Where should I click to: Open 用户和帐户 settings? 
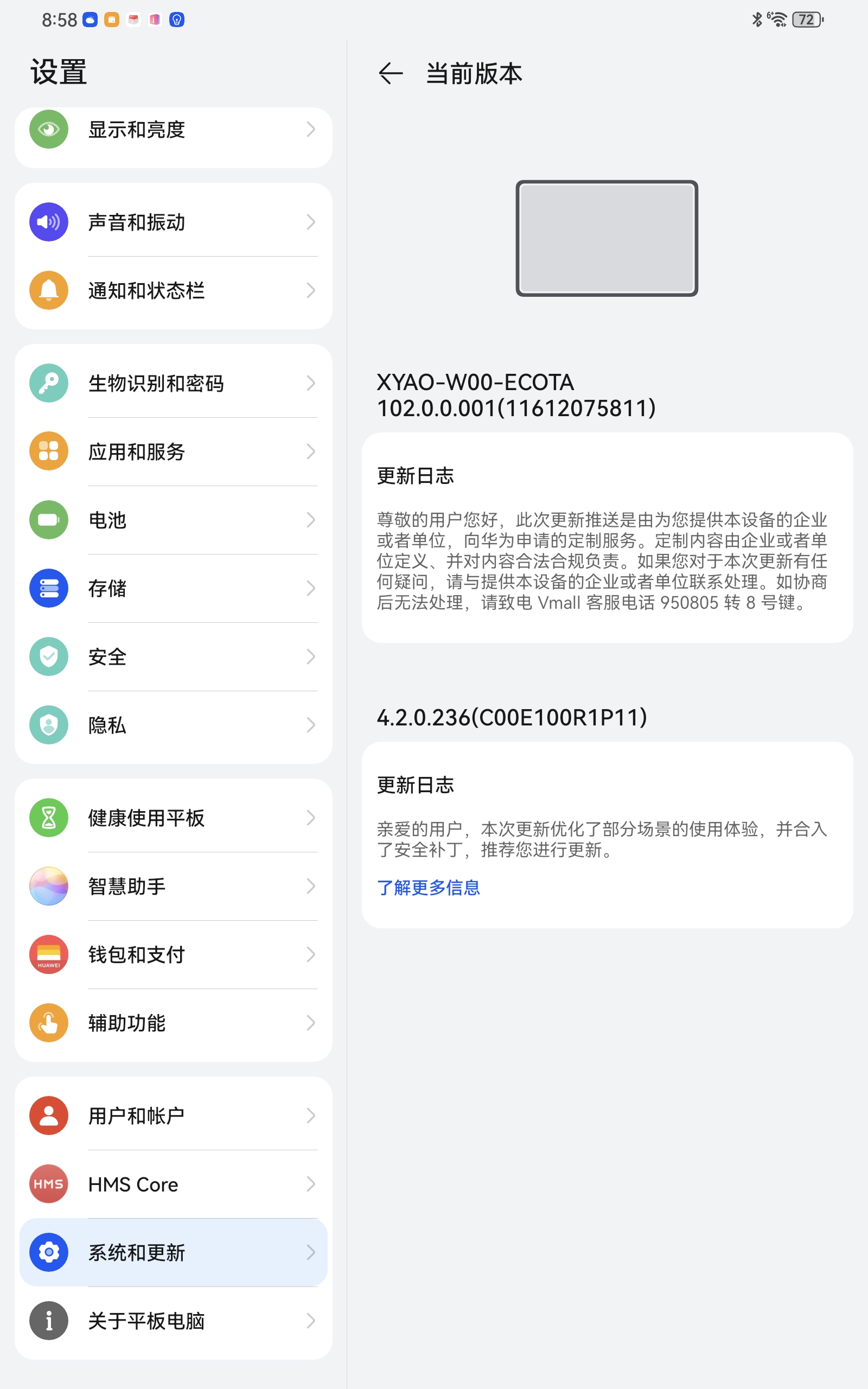coord(174,1116)
